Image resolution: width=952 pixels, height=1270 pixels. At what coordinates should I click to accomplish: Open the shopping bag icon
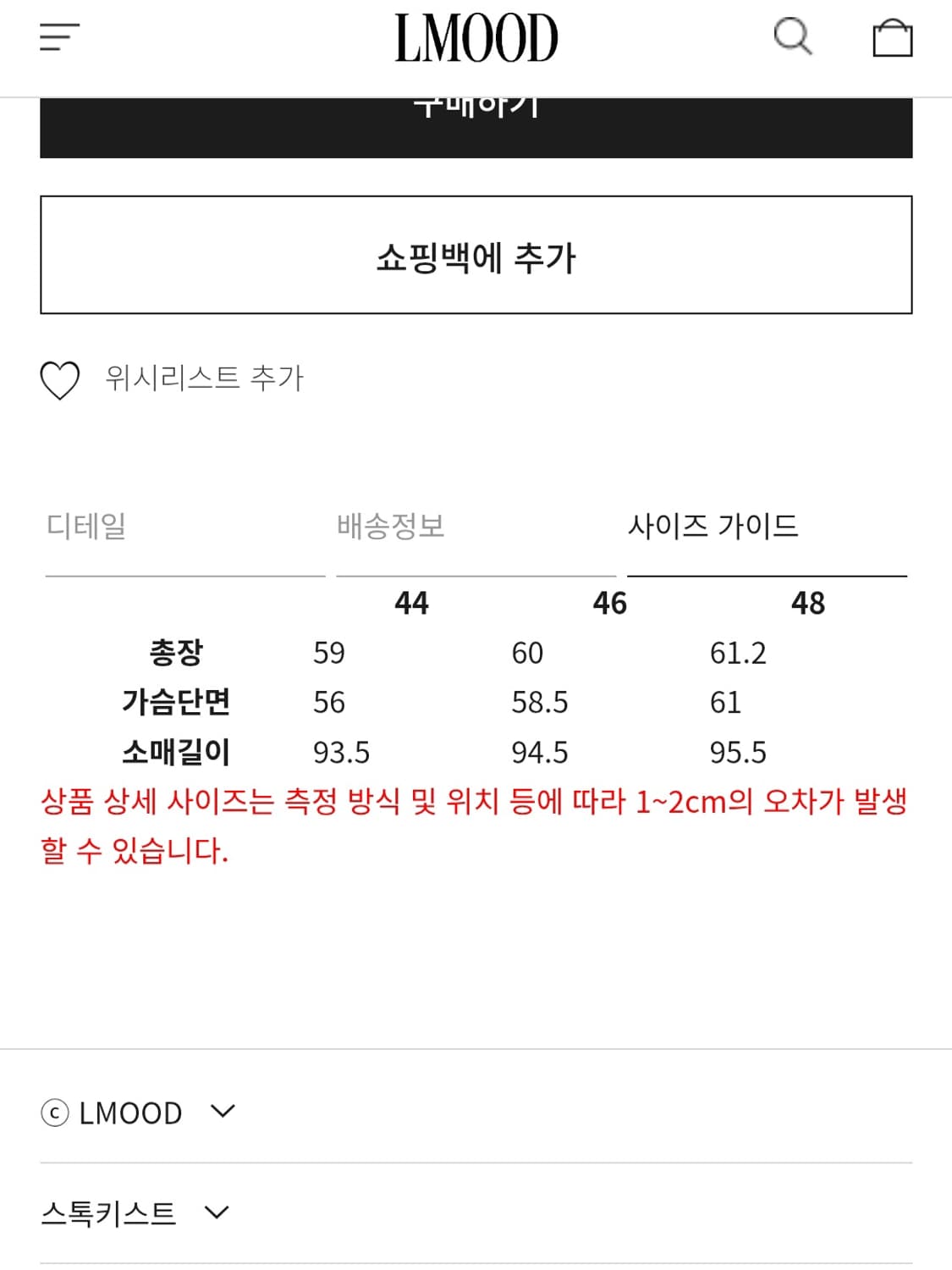(891, 37)
